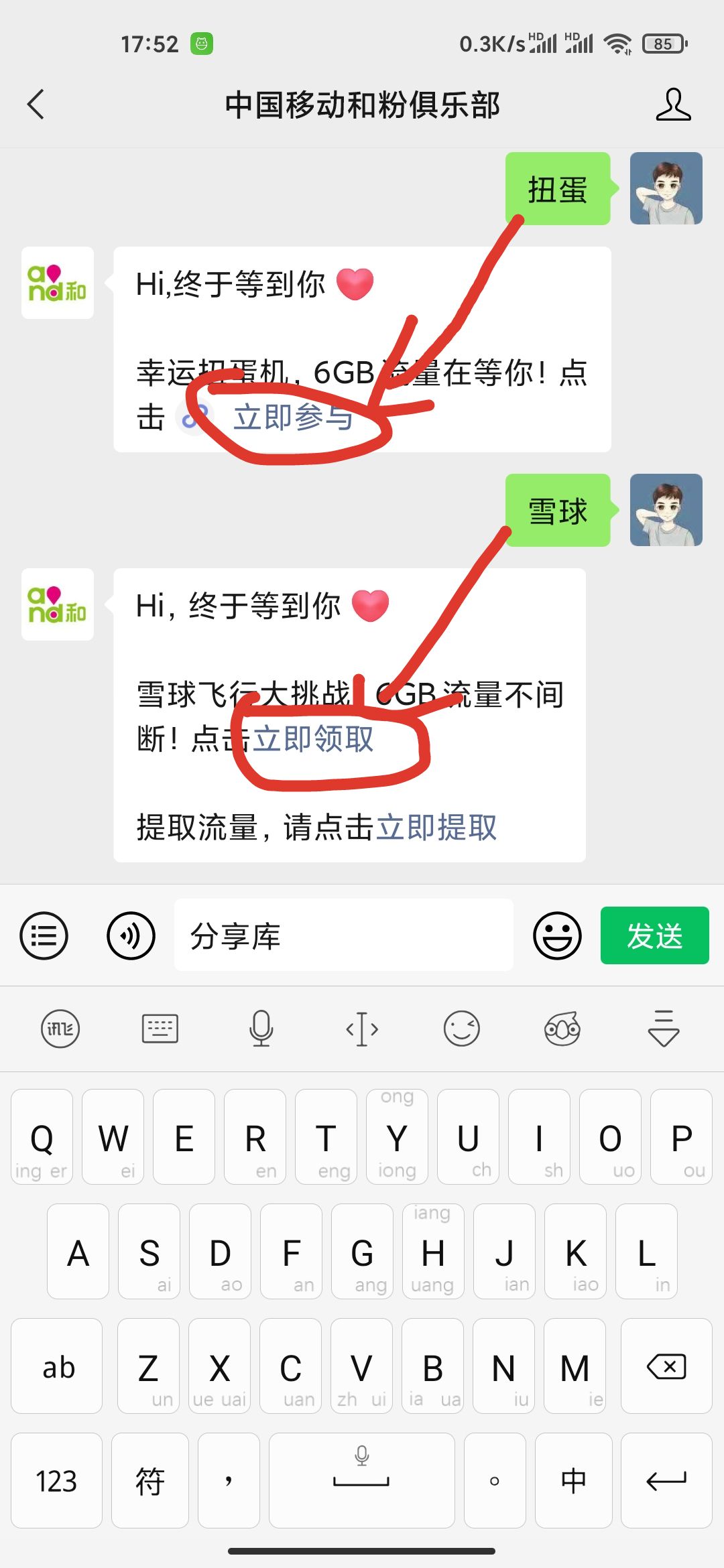Open the 立即提取 link
The height and width of the screenshot is (1568, 724).
pyautogui.click(x=436, y=828)
